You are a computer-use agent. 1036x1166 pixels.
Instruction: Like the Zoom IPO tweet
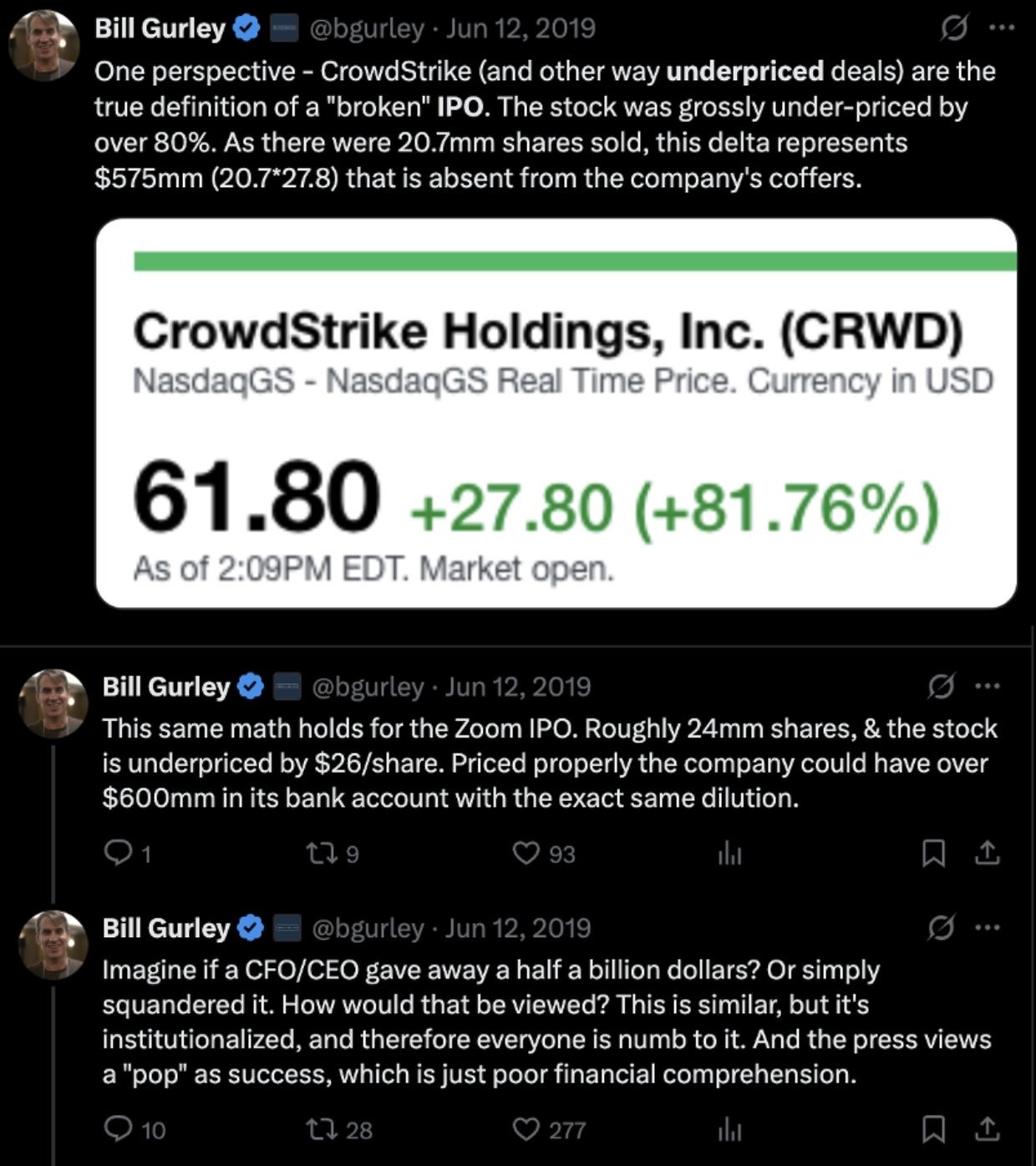[526, 853]
